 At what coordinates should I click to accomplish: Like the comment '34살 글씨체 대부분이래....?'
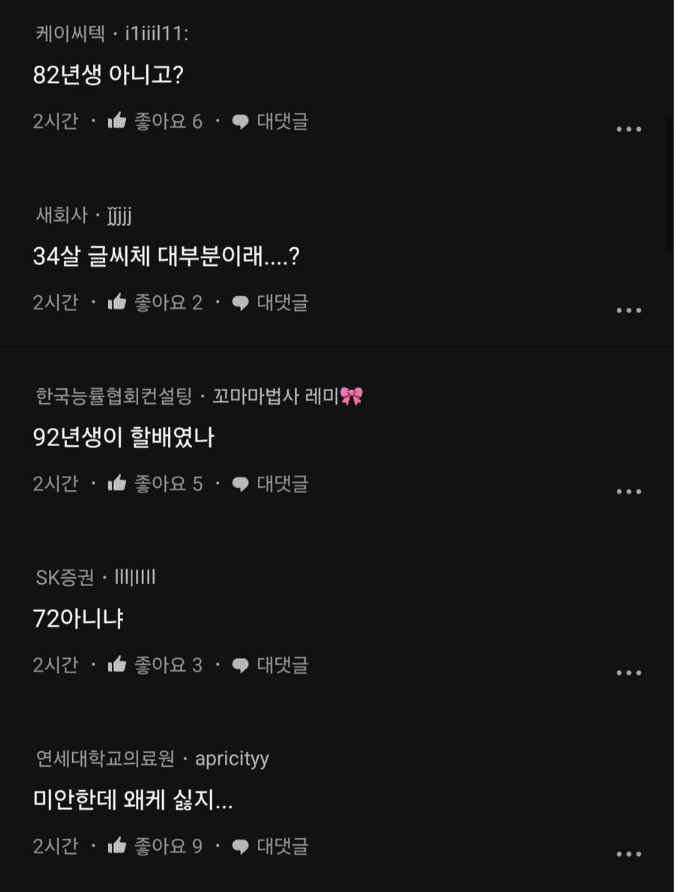pos(118,302)
